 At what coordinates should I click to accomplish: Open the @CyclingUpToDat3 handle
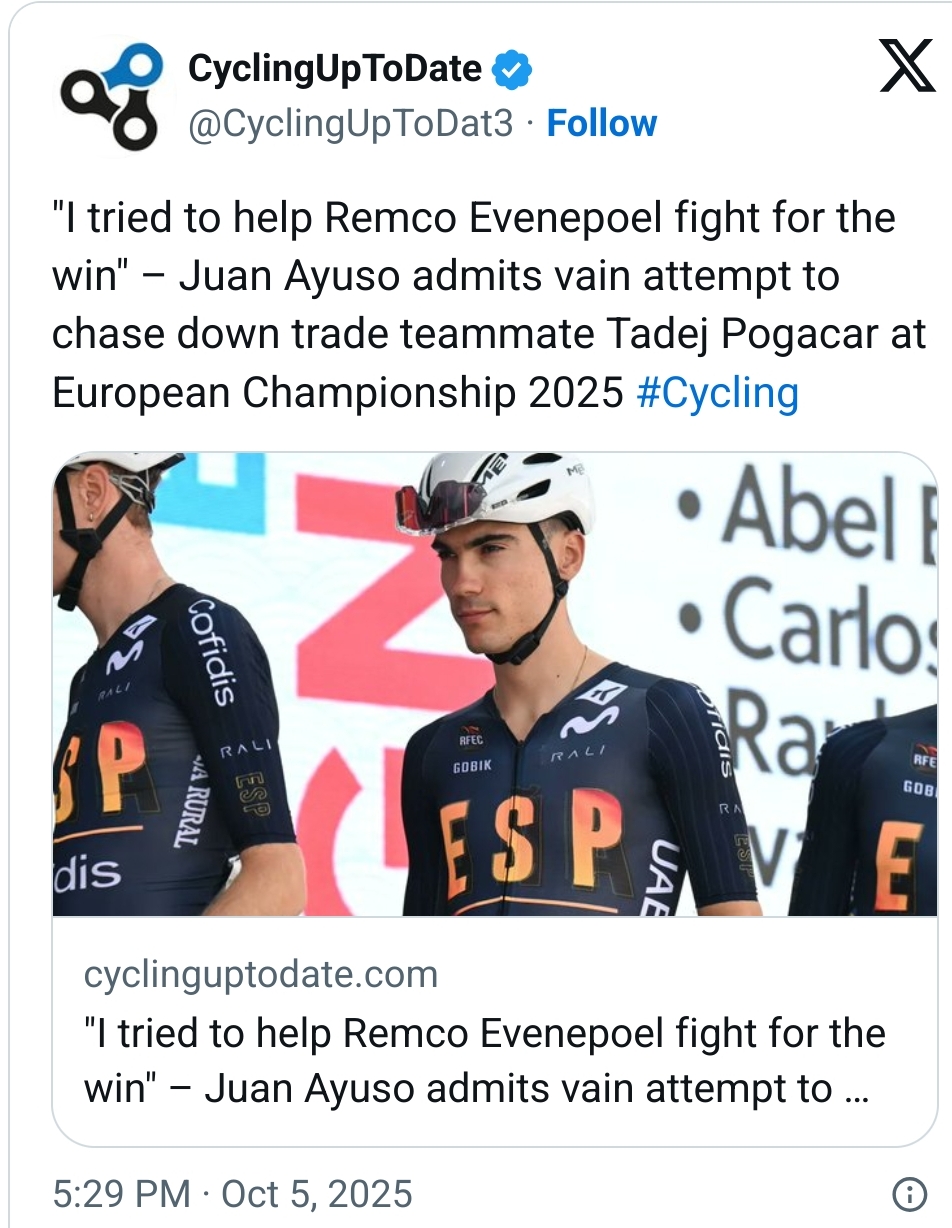(350, 124)
